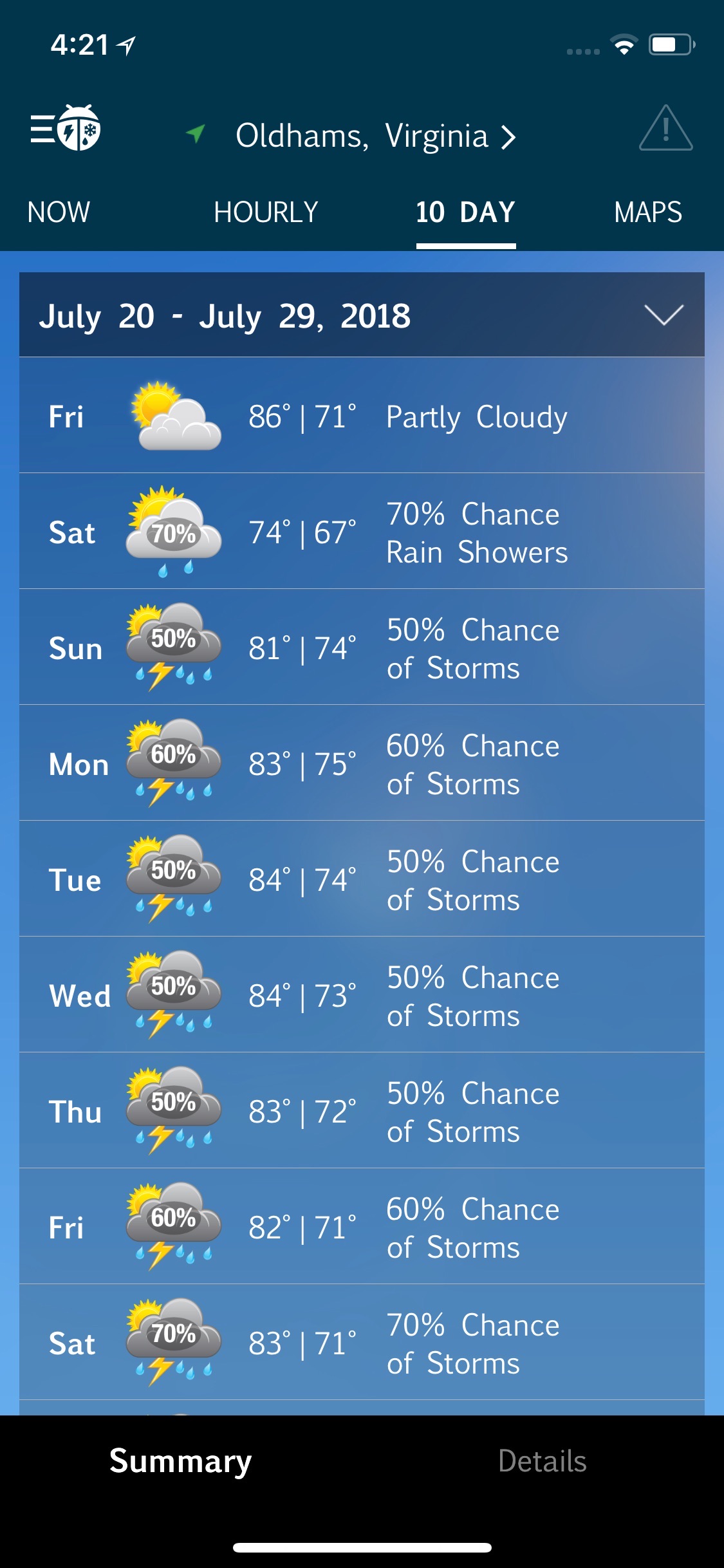
Task: Switch to the HOURLY tab
Action: (266, 212)
